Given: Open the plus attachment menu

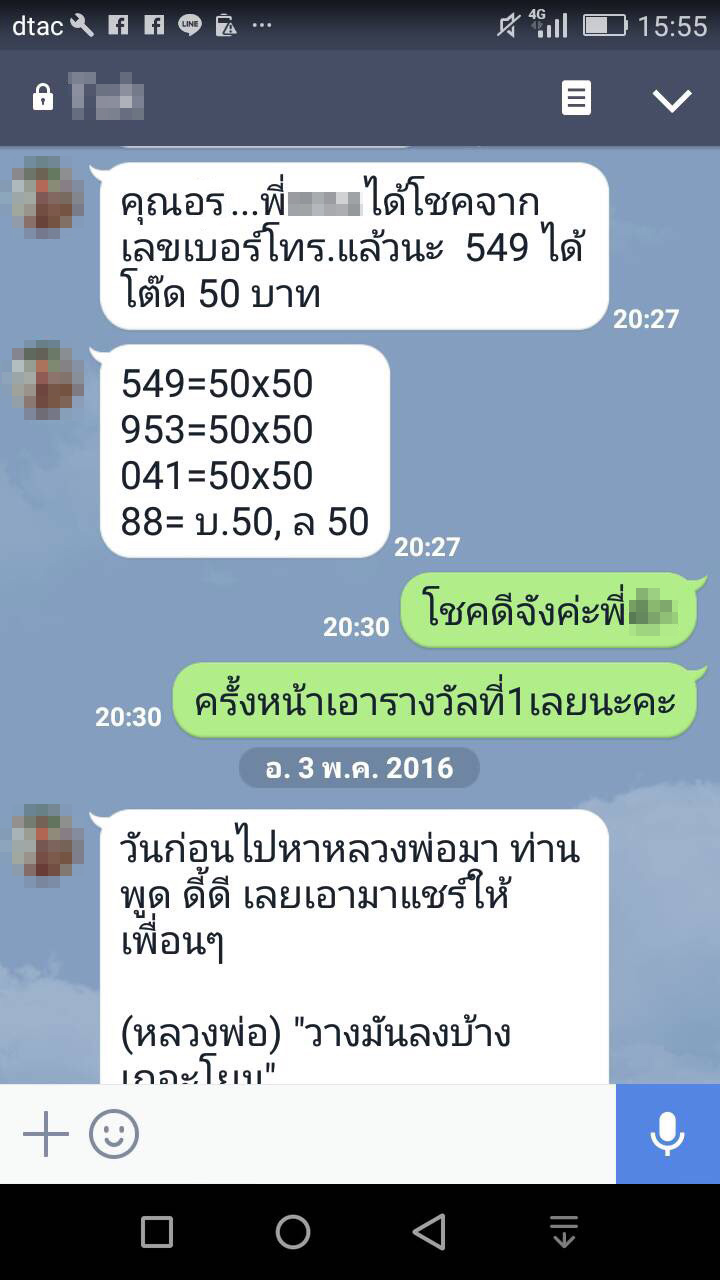Looking at the screenshot, I should coord(46,1135).
